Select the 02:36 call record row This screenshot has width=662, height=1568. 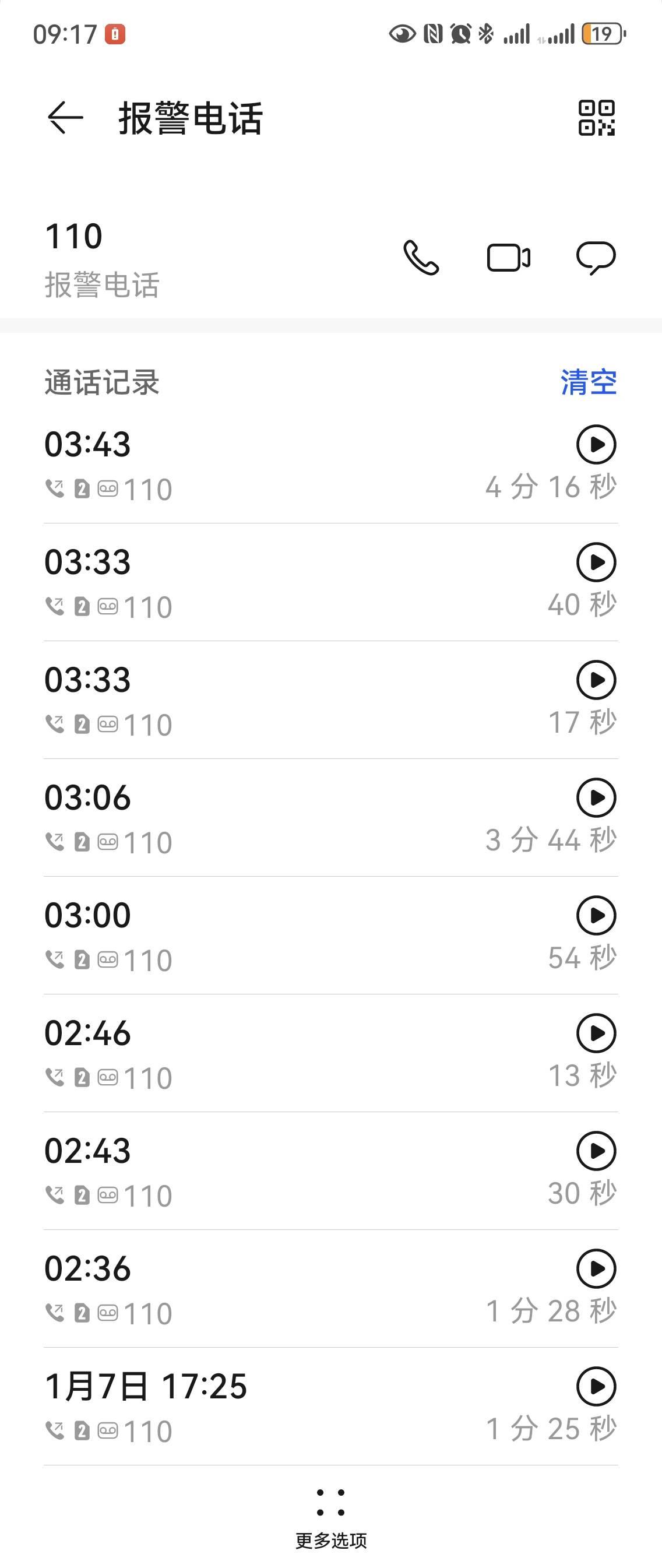(x=274, y=1289)
